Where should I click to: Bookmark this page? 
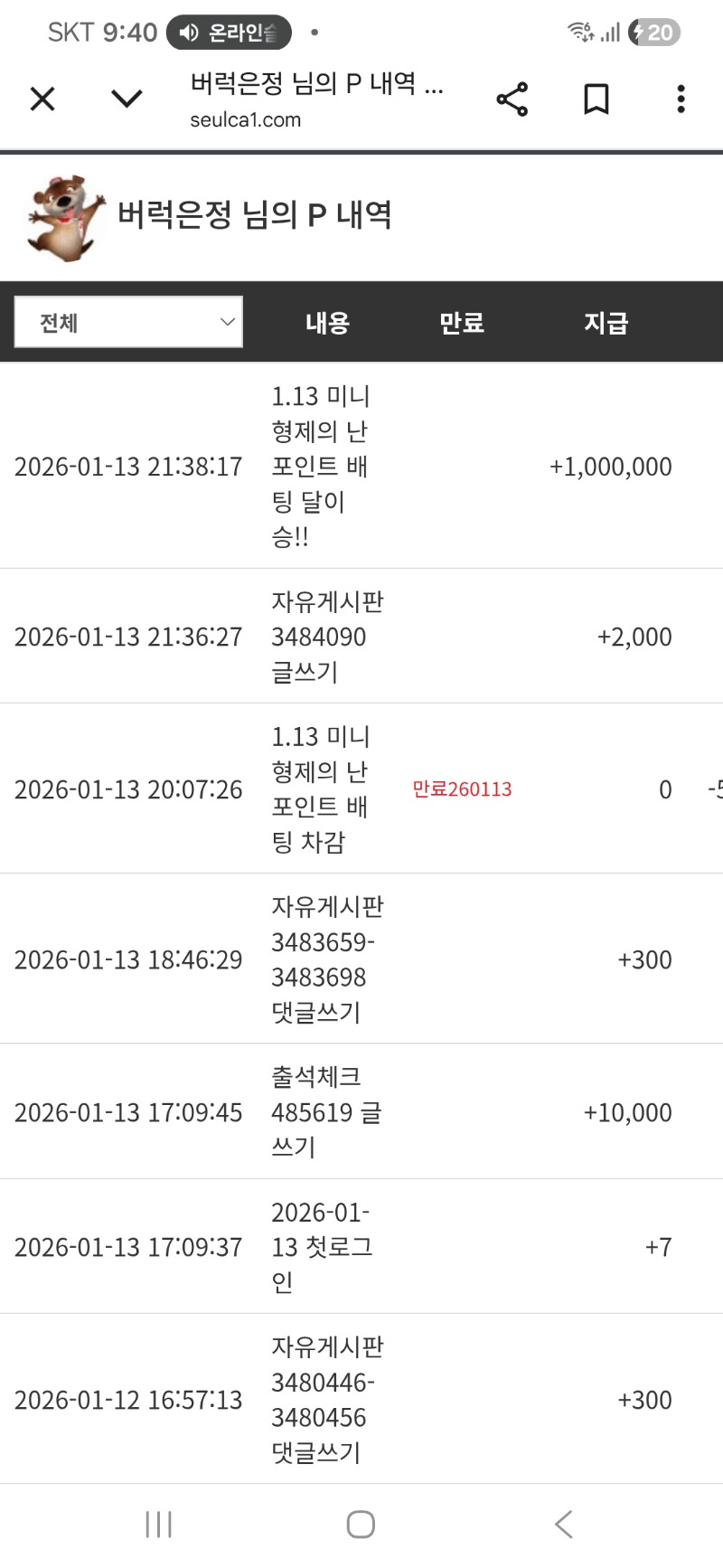pos(596,99)
